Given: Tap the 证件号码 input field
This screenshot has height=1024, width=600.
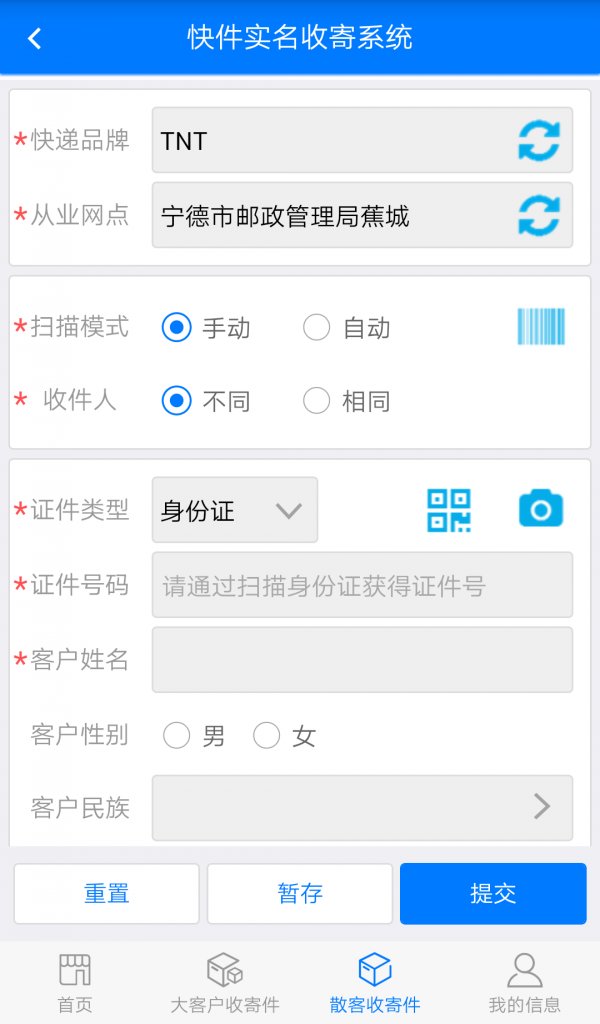Looking at the screenshot, I should coord(362,585).
